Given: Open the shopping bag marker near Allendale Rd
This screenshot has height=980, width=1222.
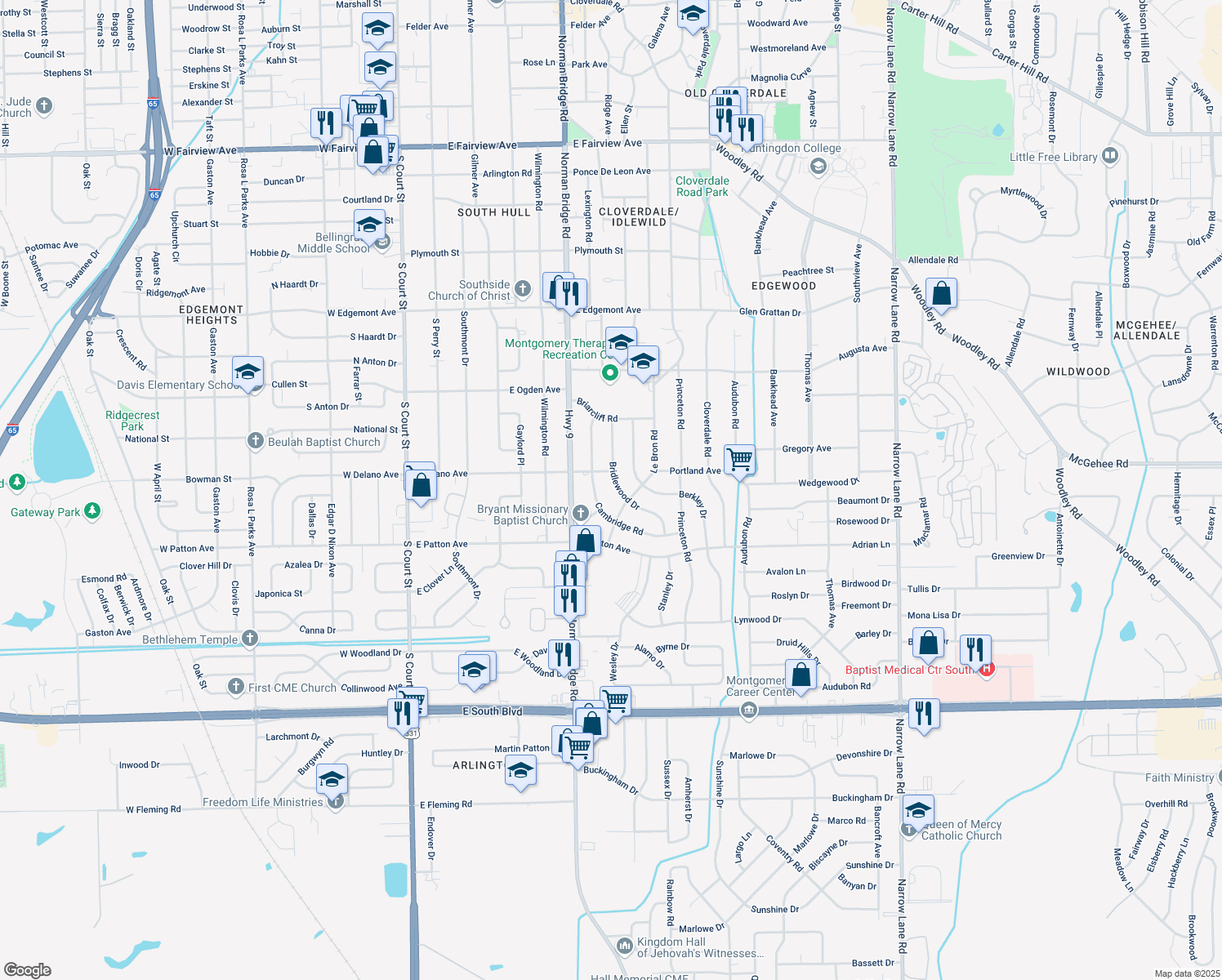Looking at the screenshot, I should (x=941, y=294).
